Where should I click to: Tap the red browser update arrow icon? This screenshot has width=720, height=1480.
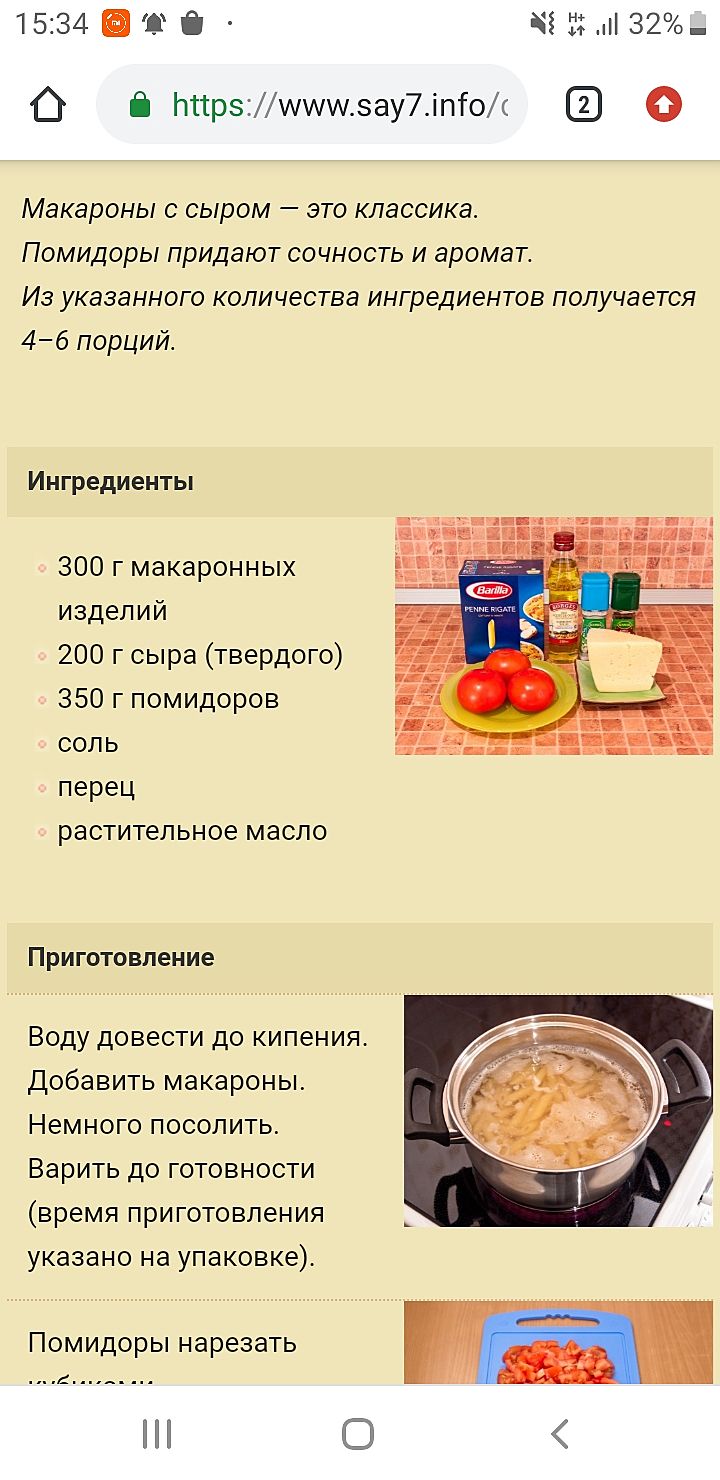[x=664, y=104]
